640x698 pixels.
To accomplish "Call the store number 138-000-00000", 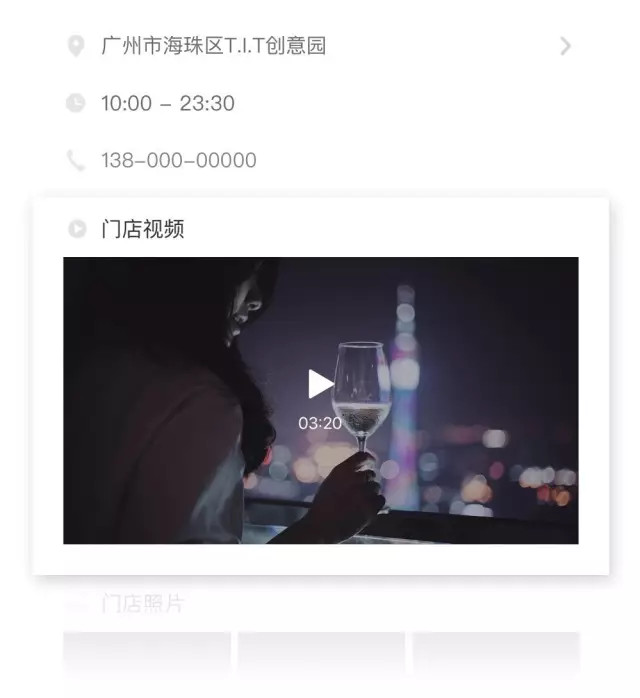I will tap(178, 160).
